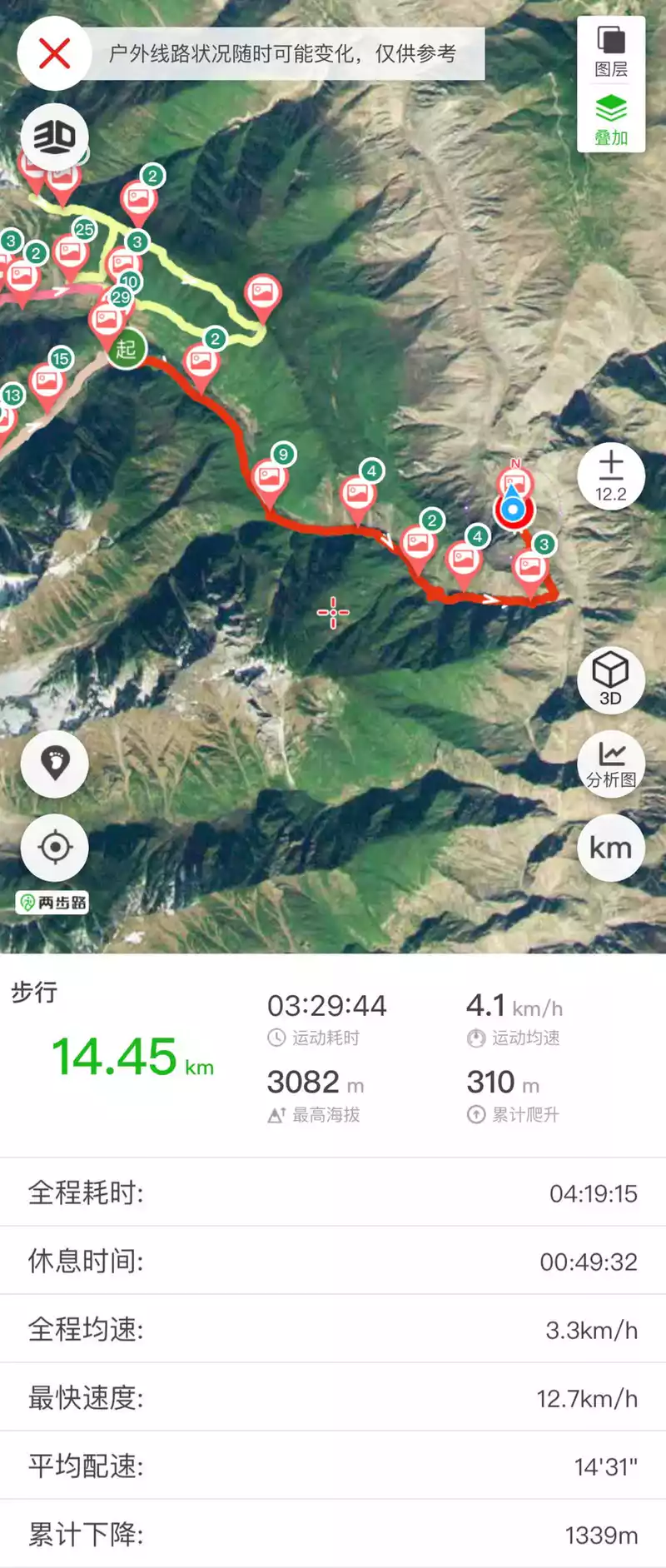Open the 起 start point marker

tap(126, 349)
